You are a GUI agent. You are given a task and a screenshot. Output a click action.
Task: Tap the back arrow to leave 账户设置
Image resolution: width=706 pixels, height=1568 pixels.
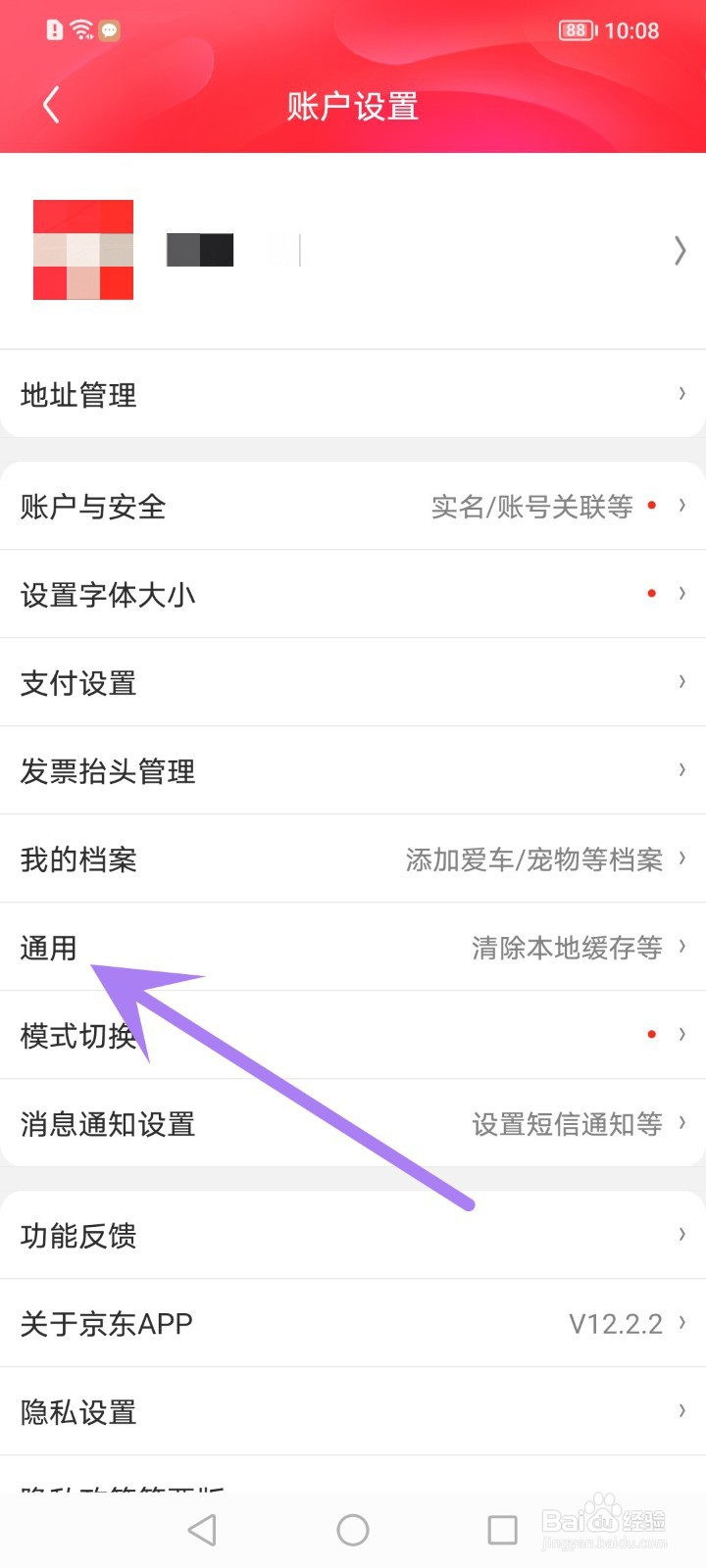coord(51,105)
